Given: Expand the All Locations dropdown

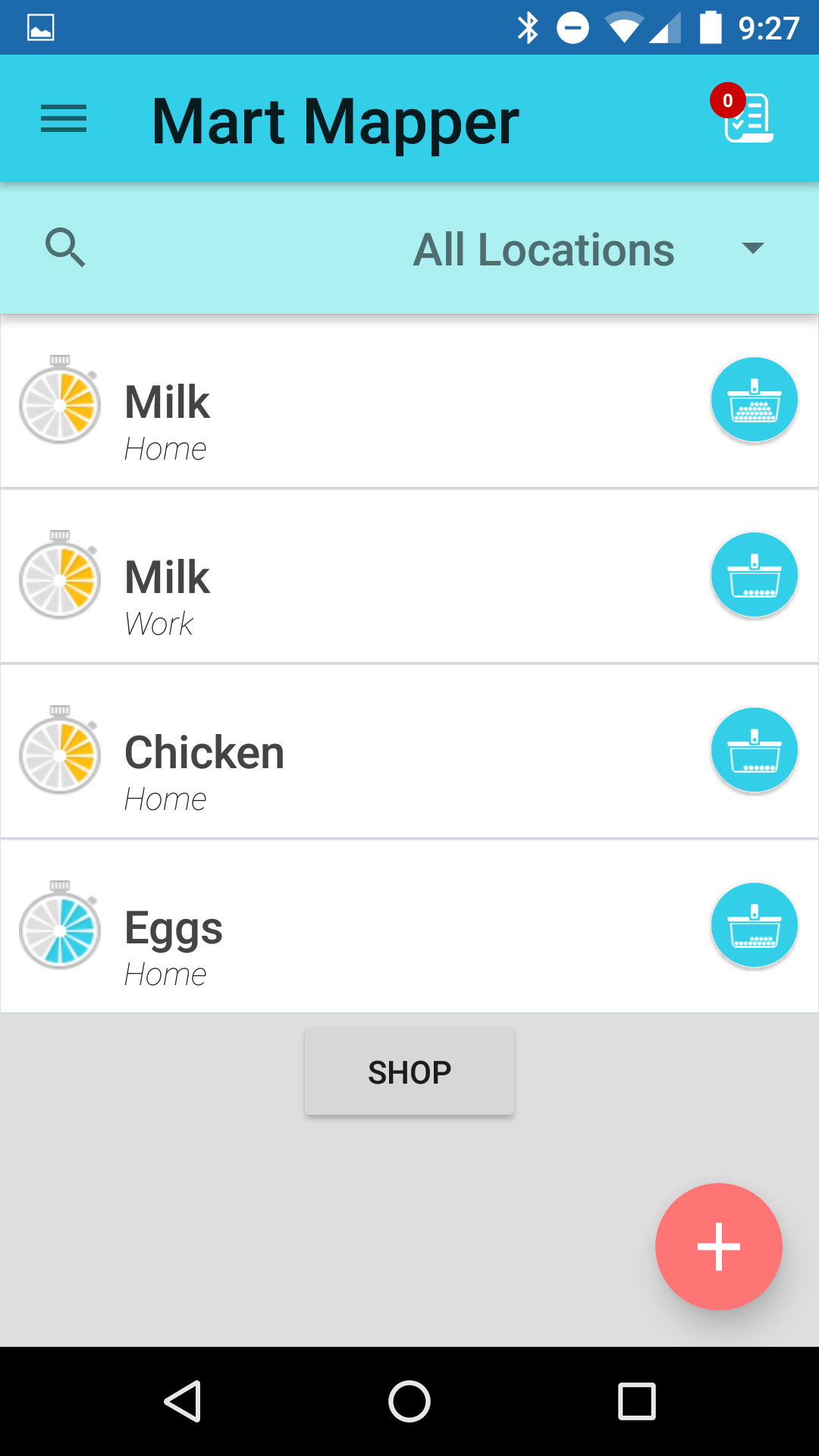Looking at the screenshot, I should click(x=588, y=249).
